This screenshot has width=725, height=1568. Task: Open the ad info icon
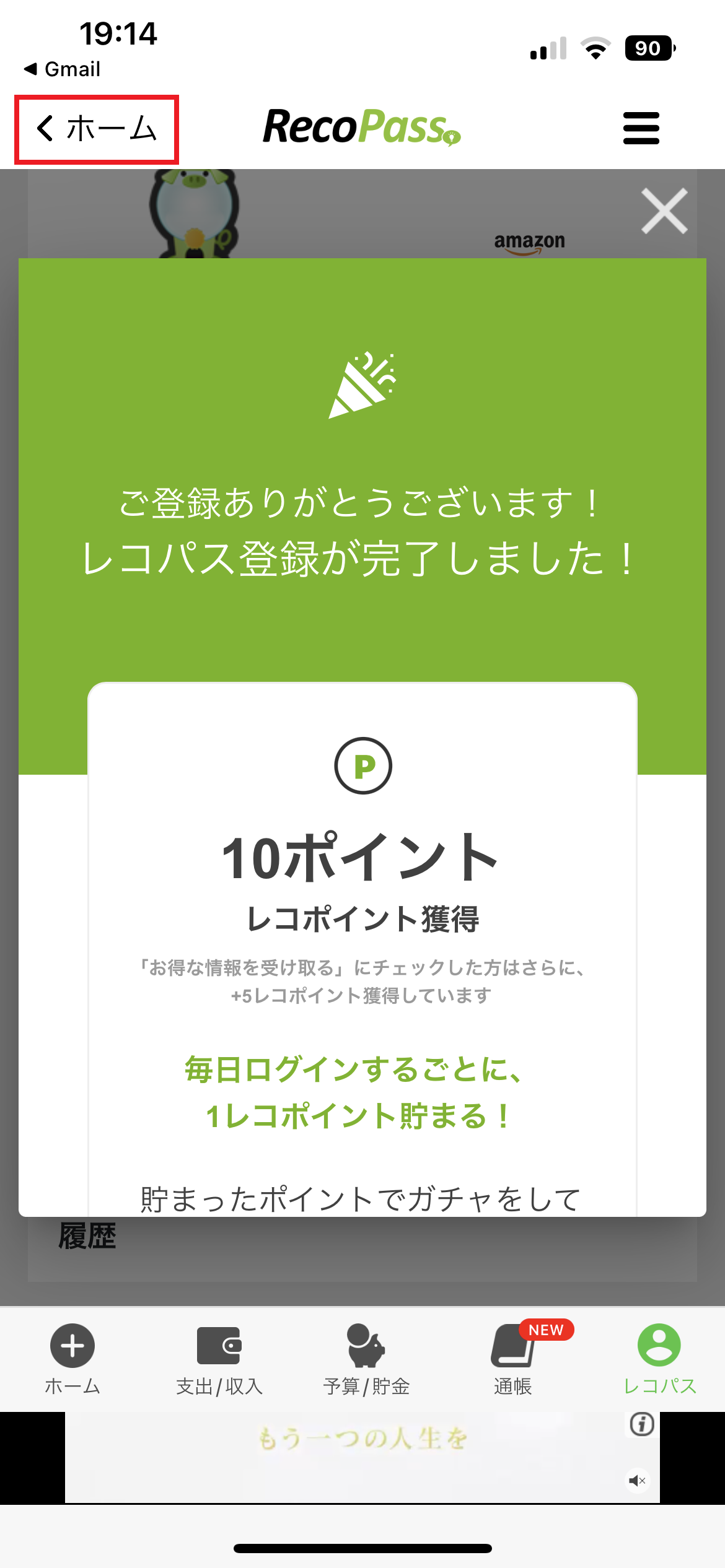(641, 1424)
